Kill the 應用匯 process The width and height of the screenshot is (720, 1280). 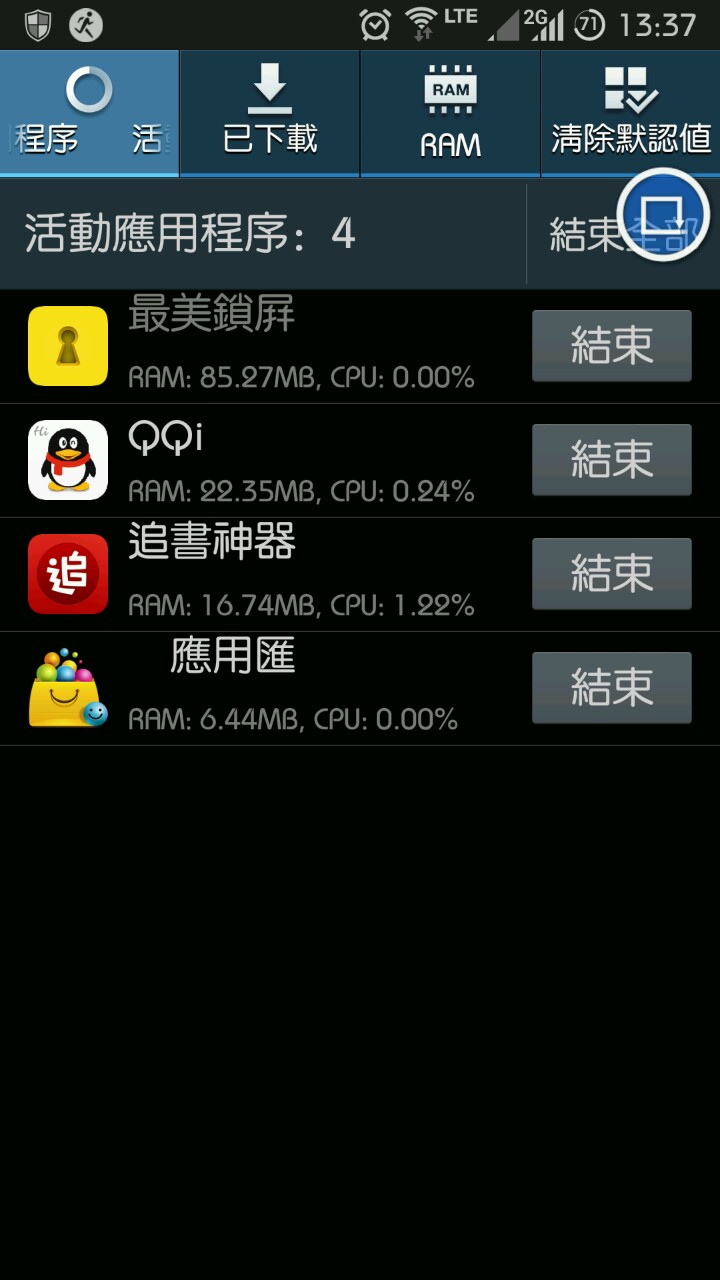(x=611, y=688)
